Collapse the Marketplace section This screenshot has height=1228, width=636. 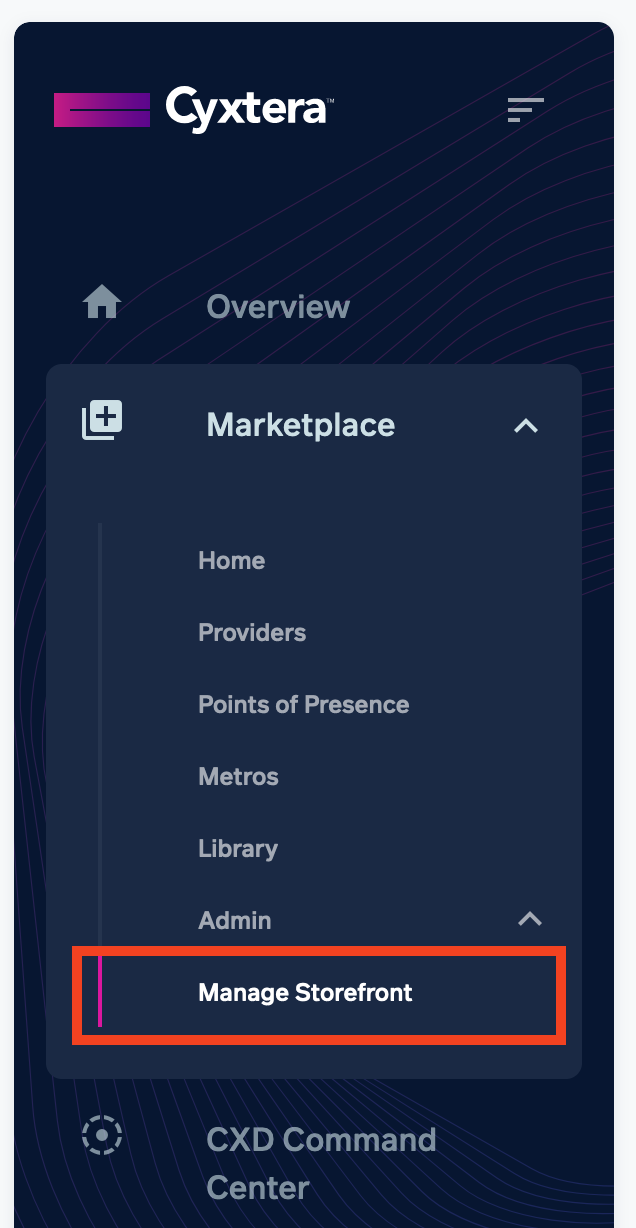(x=525, y=426)
